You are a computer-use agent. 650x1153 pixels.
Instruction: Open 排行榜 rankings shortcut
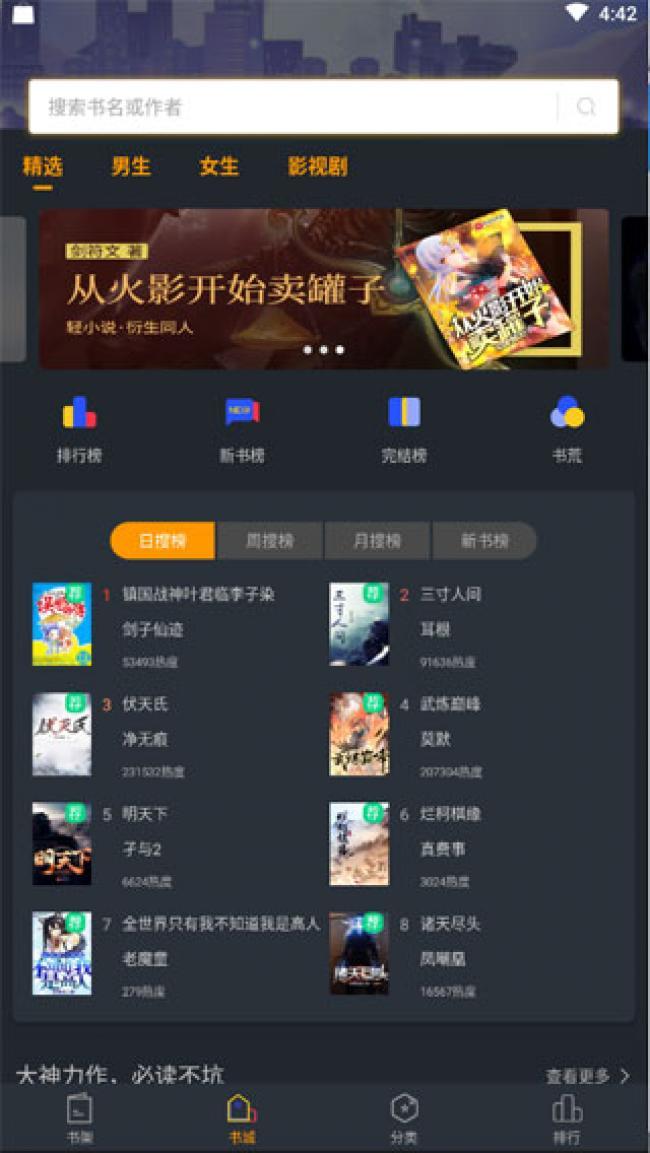pyautogui.click(x=79, y=428)
